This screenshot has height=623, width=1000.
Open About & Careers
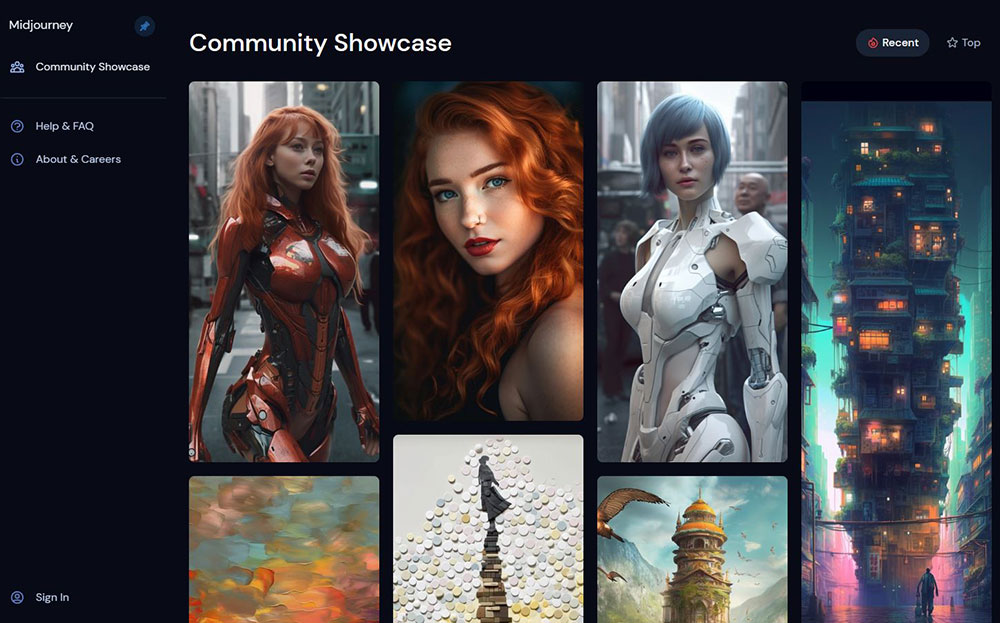[78, 159]
